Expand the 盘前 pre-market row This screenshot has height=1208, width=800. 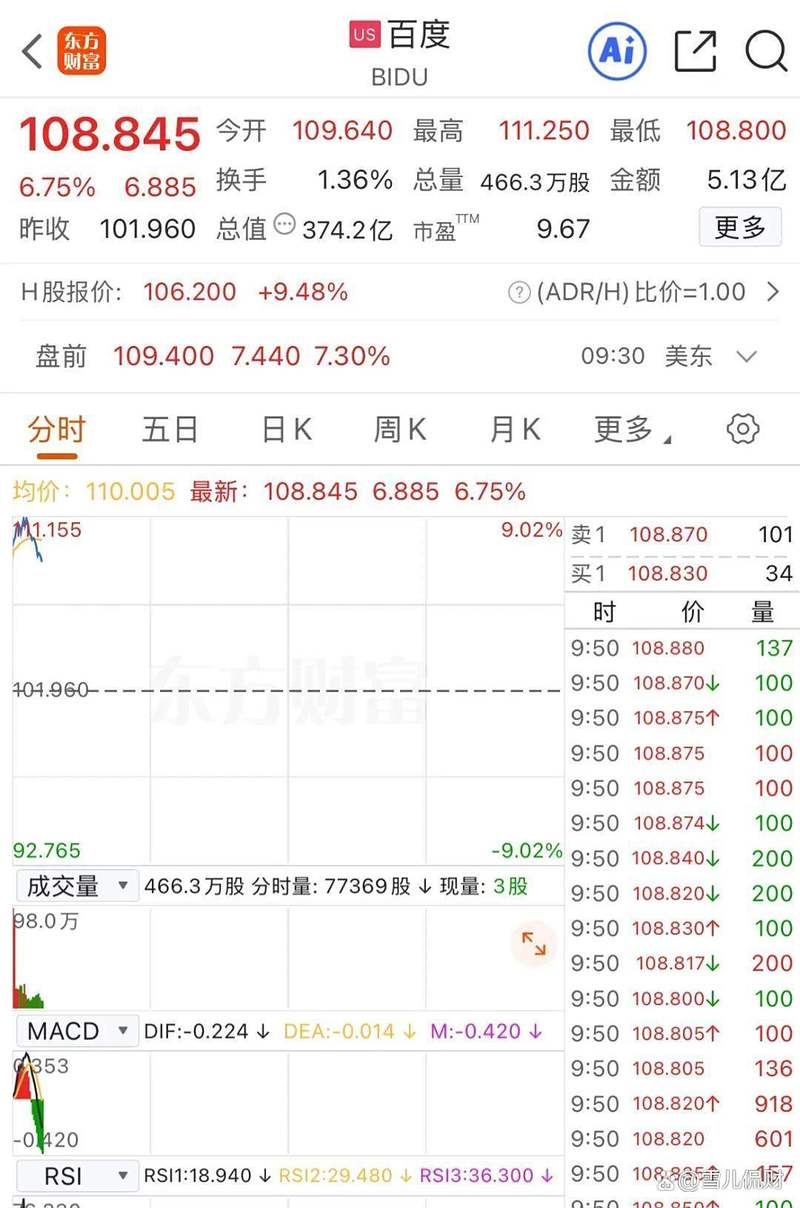(x=746, y=356)
